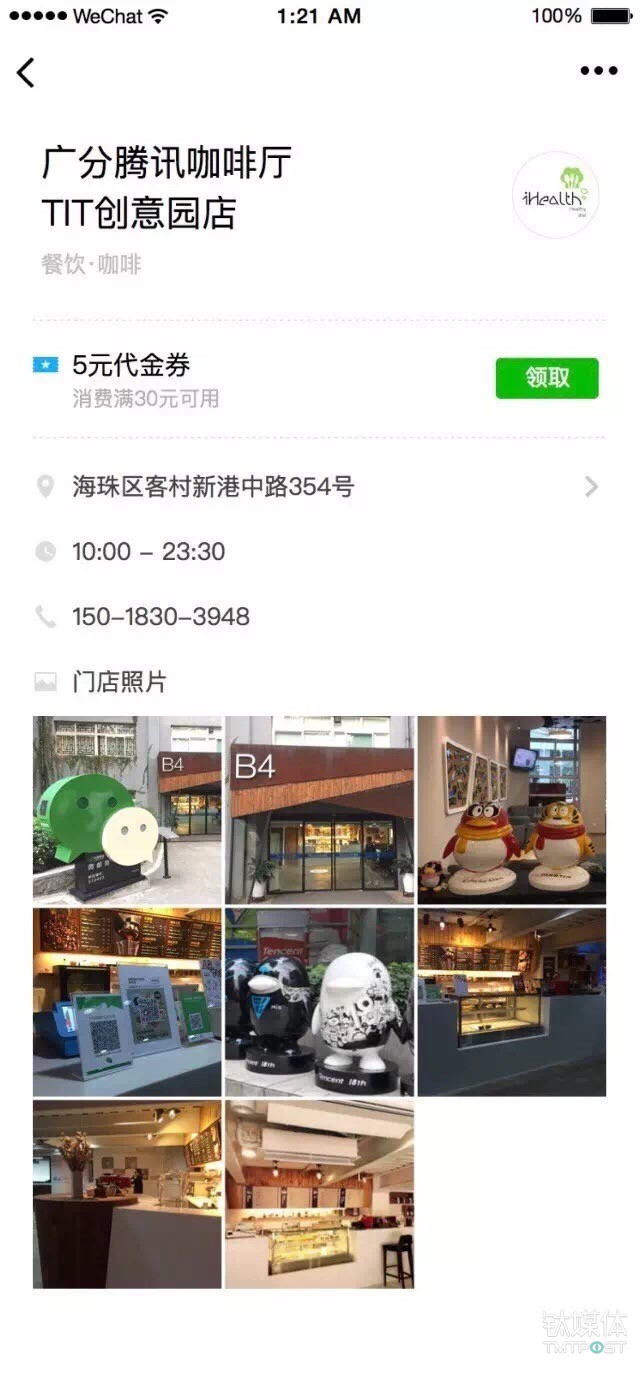View the cafe interior with bar stool photo
This screenshot has width=640, height=1374.
point(319,1194)
